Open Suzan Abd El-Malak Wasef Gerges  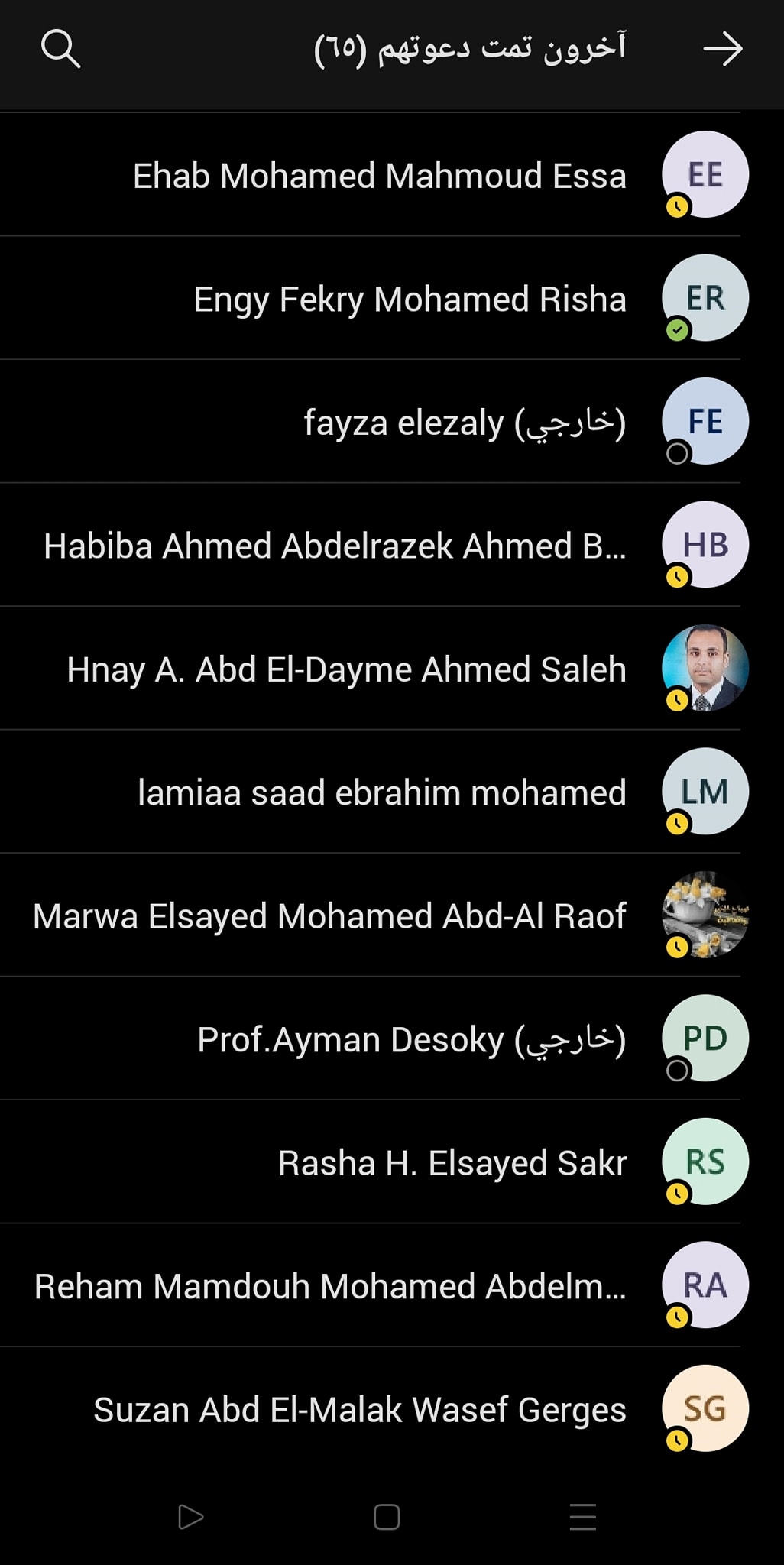392,1409
